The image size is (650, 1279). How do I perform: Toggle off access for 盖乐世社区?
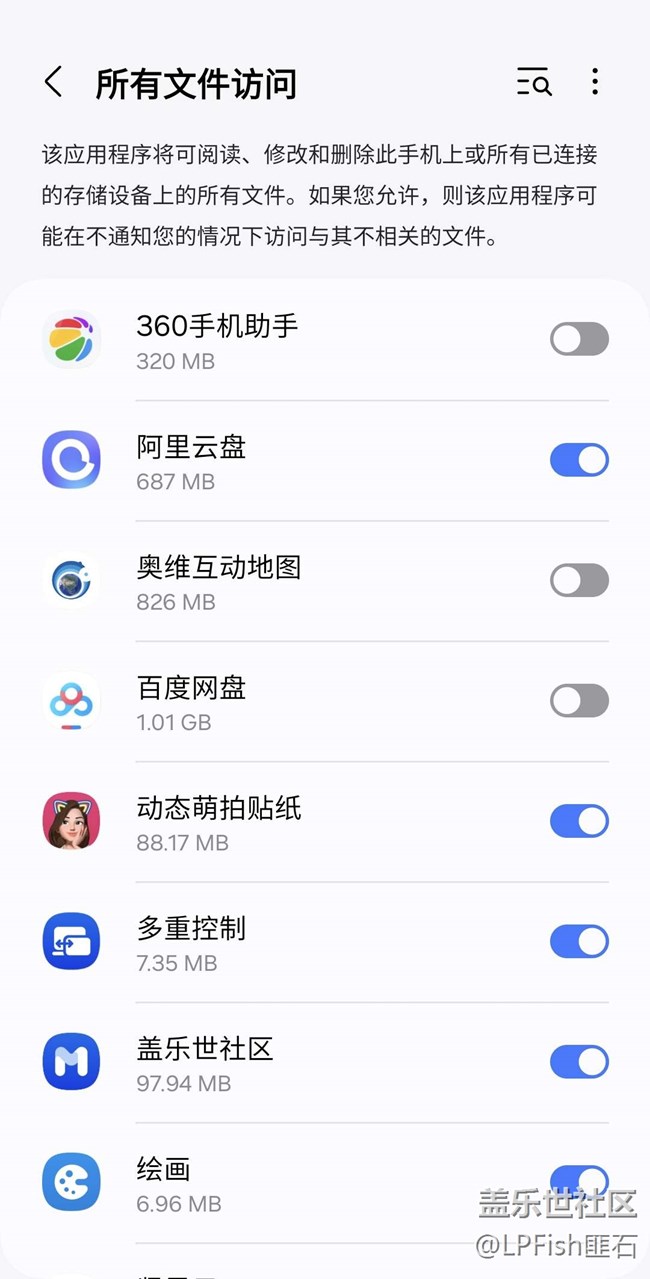[579, 1062]
